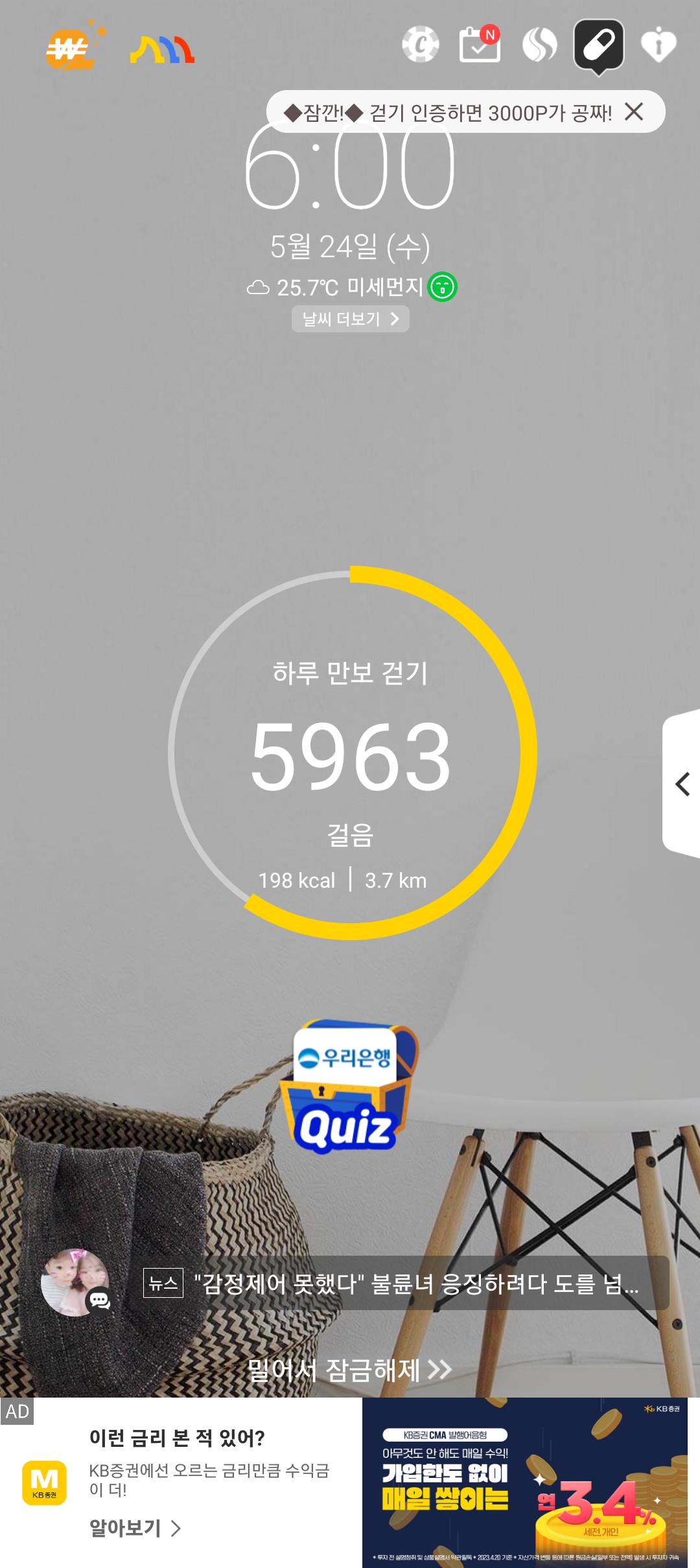Tap 날씨 더보기 for more weather
The image size is (700, 1568).
point(350,319)
